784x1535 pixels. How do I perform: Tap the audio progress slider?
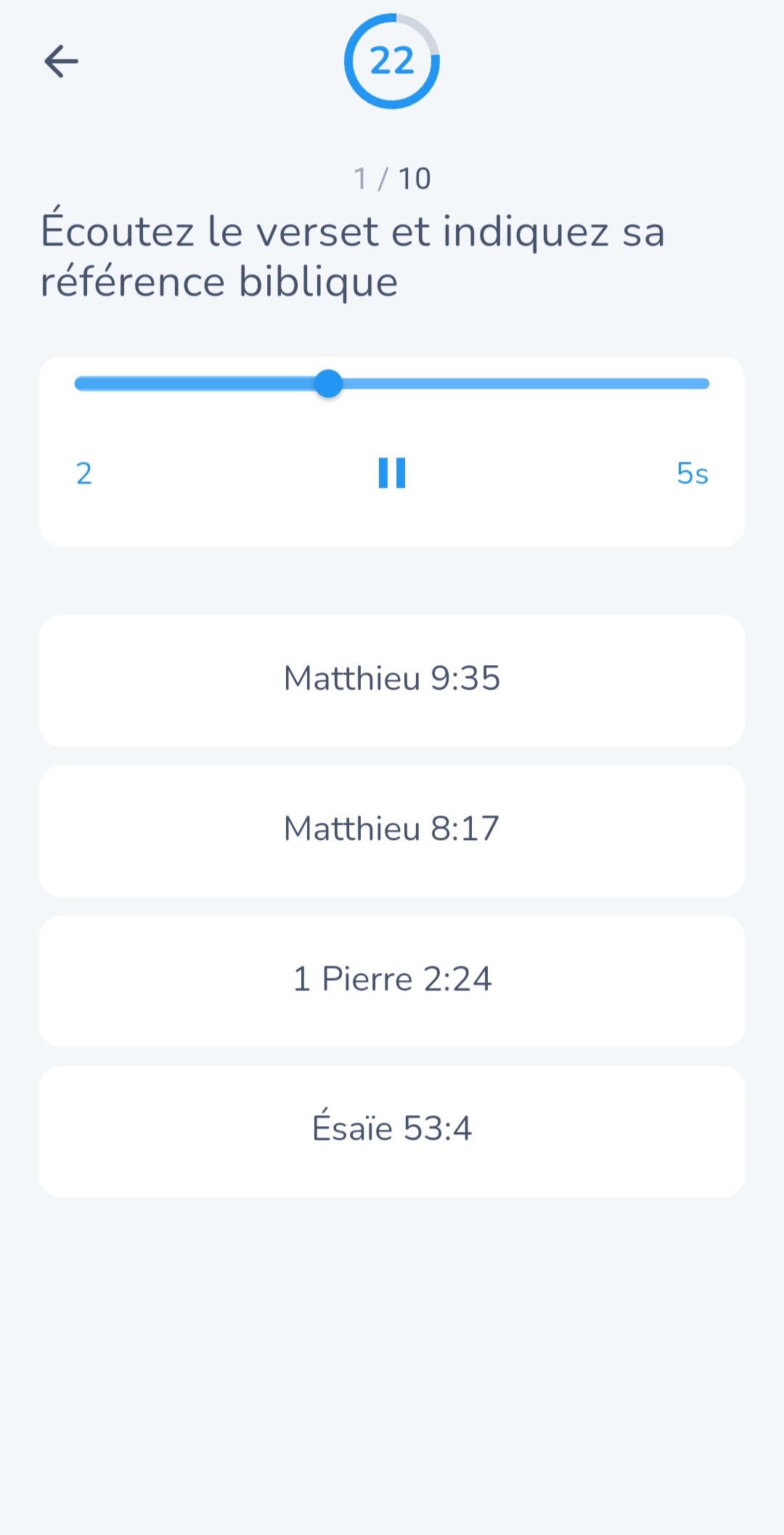tap(392, 383)
